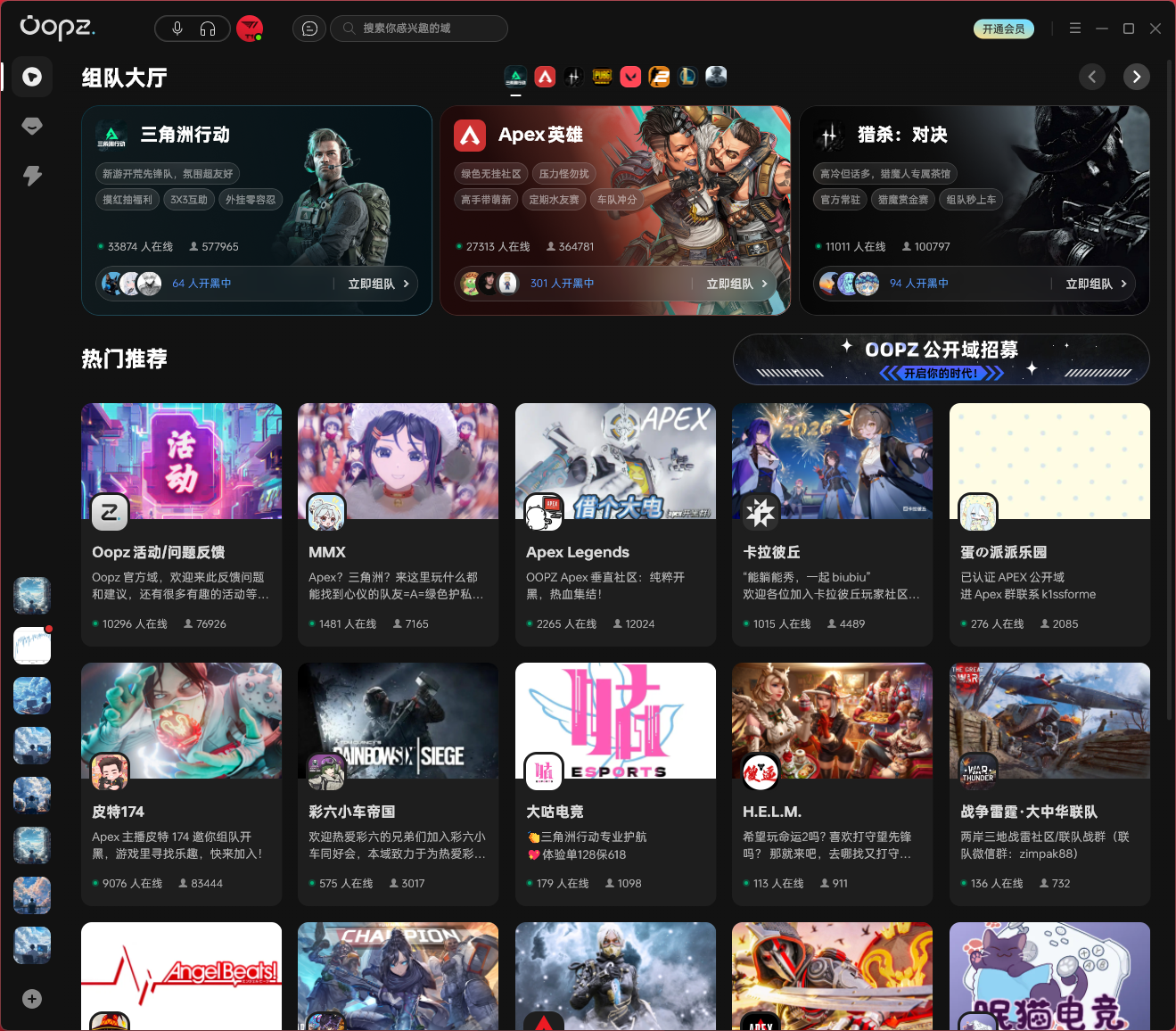Tap the 开通会员 membership button

pos(1003,29)
